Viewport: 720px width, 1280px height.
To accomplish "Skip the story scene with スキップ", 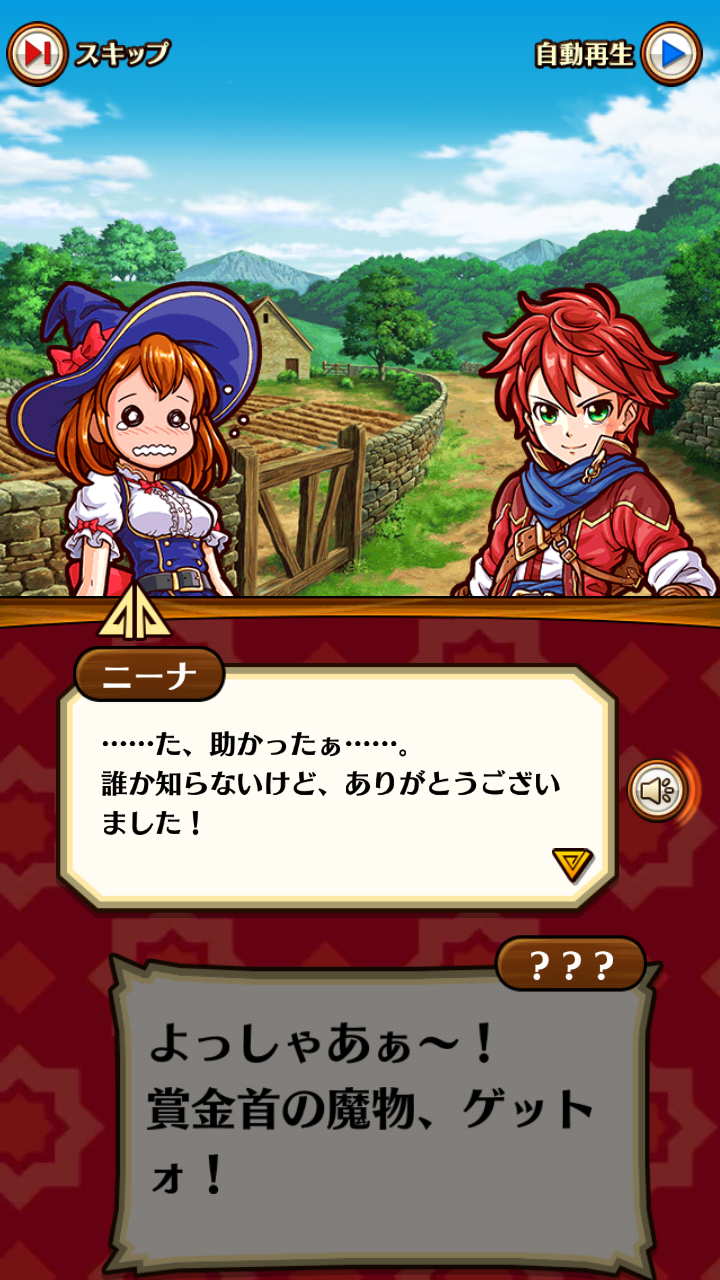I will (38, 53).
